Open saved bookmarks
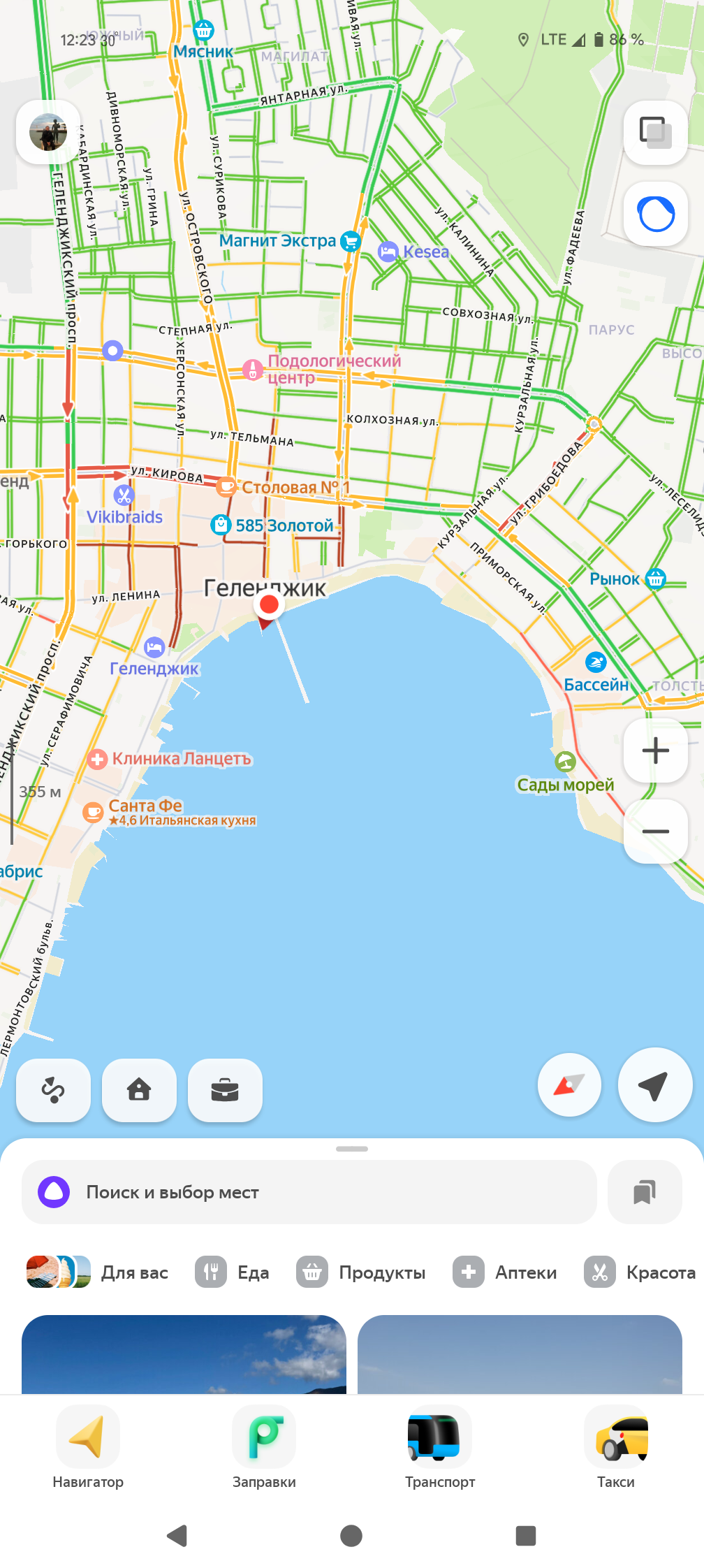The width and height of the screenshot is (704, 1568). click(644, 1192)
